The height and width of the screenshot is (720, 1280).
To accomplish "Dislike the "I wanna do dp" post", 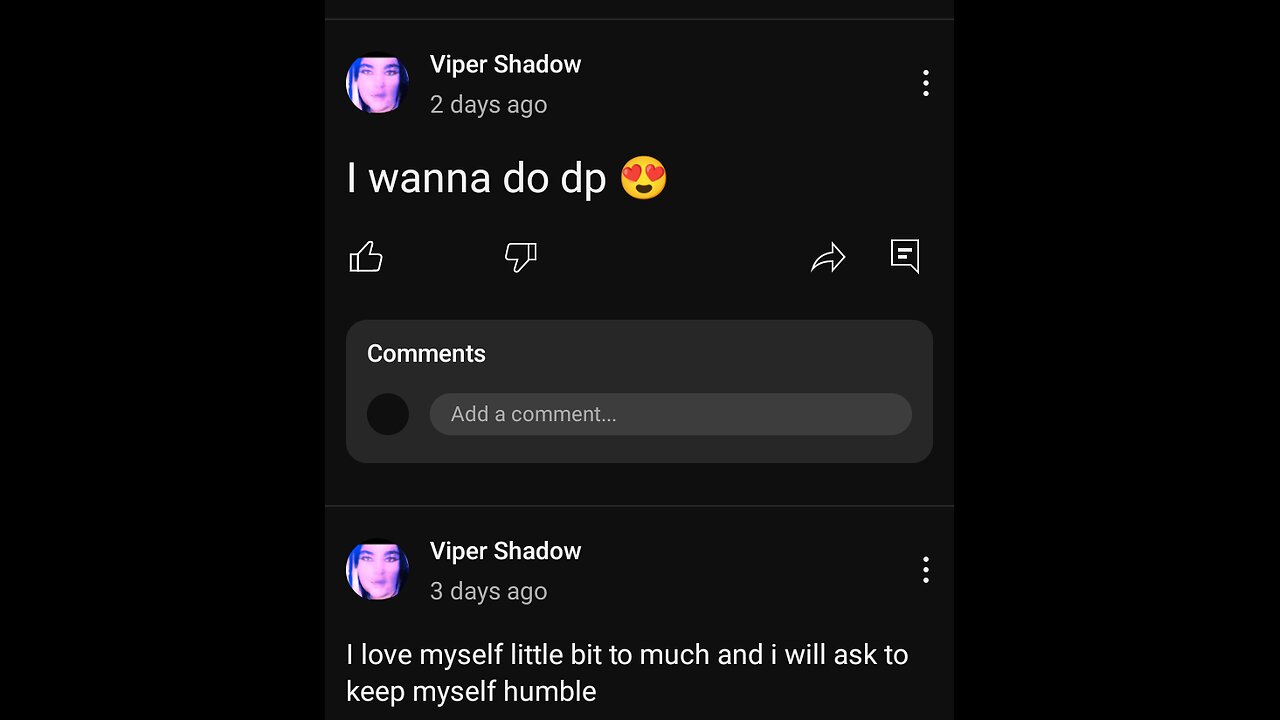I will point(521,258).
